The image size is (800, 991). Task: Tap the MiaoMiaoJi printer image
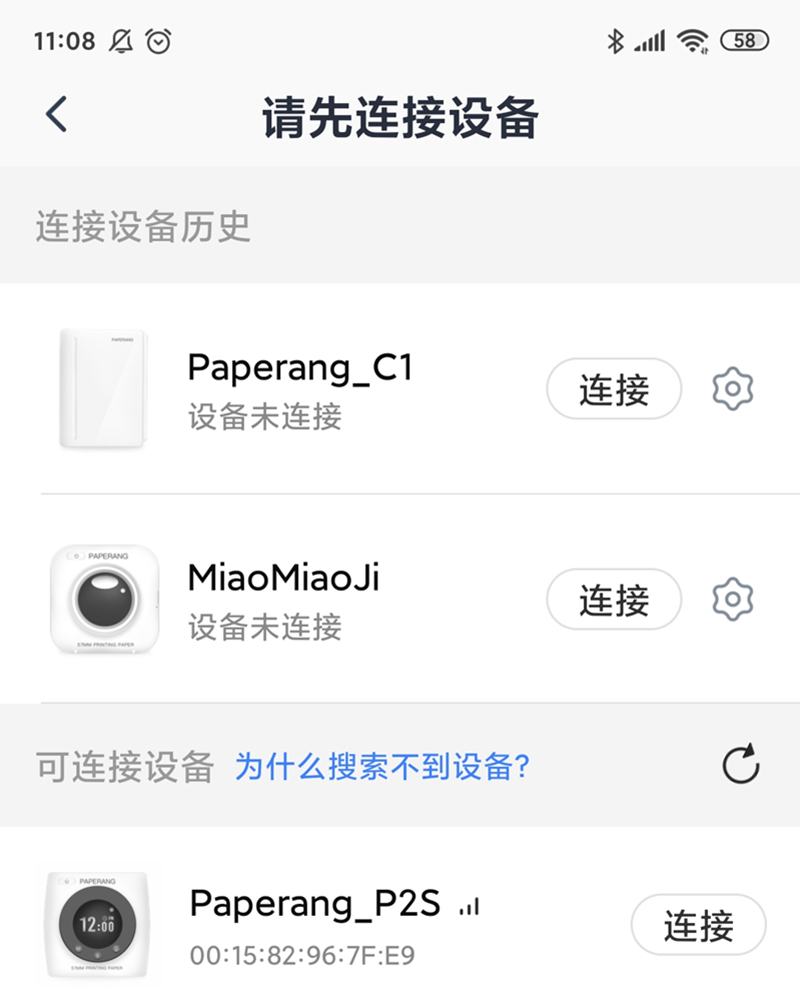tap(103, 599)
